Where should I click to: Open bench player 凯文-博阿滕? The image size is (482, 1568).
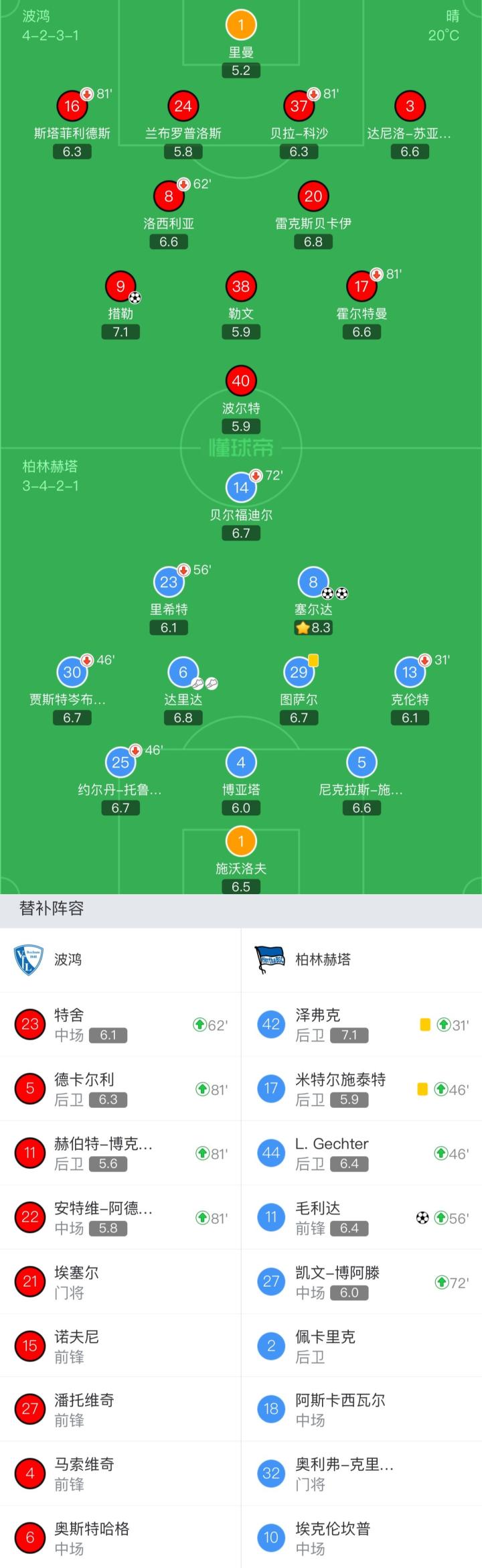coord(361,1281)
